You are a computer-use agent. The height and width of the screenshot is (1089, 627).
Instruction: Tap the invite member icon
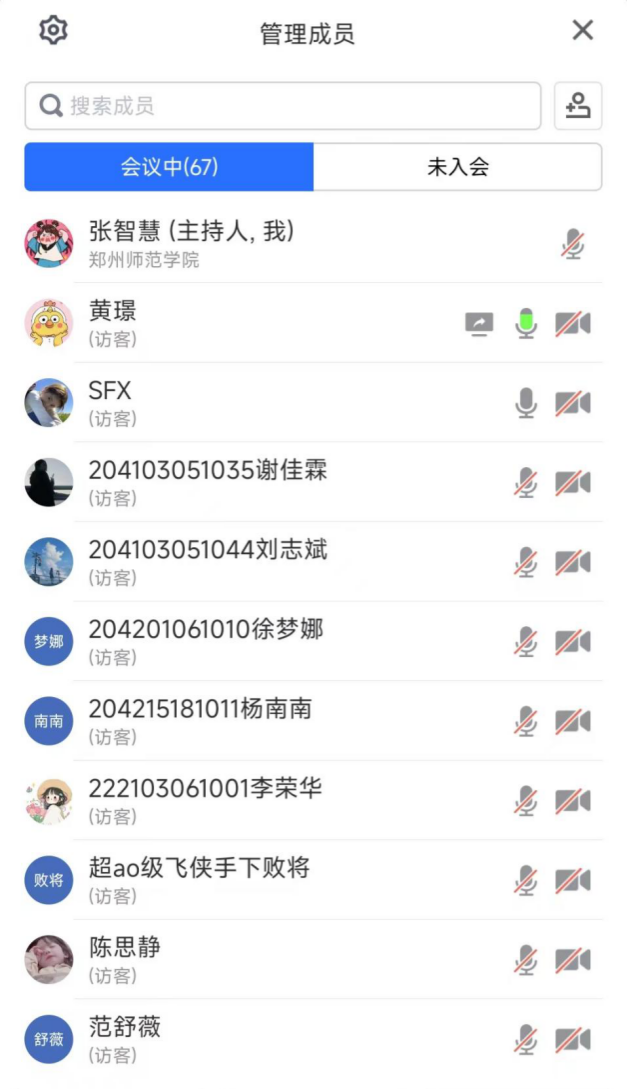pos(578,106)
